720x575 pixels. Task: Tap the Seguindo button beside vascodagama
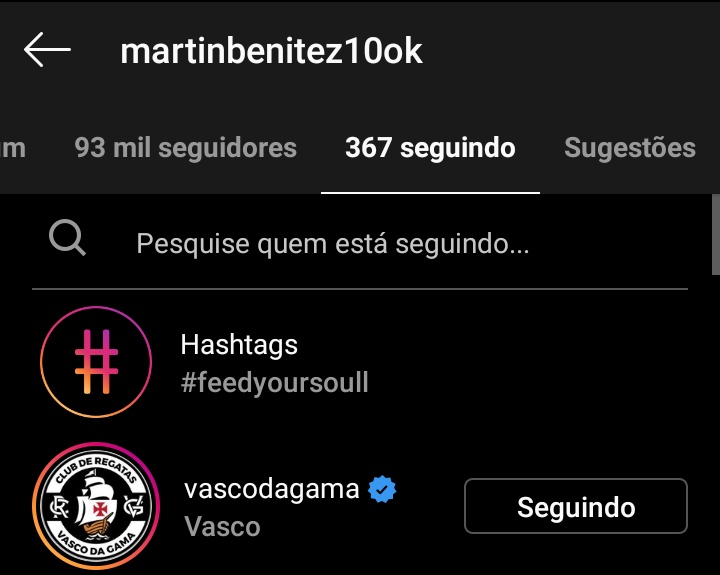pyautogui.click(x=575, y=507)
